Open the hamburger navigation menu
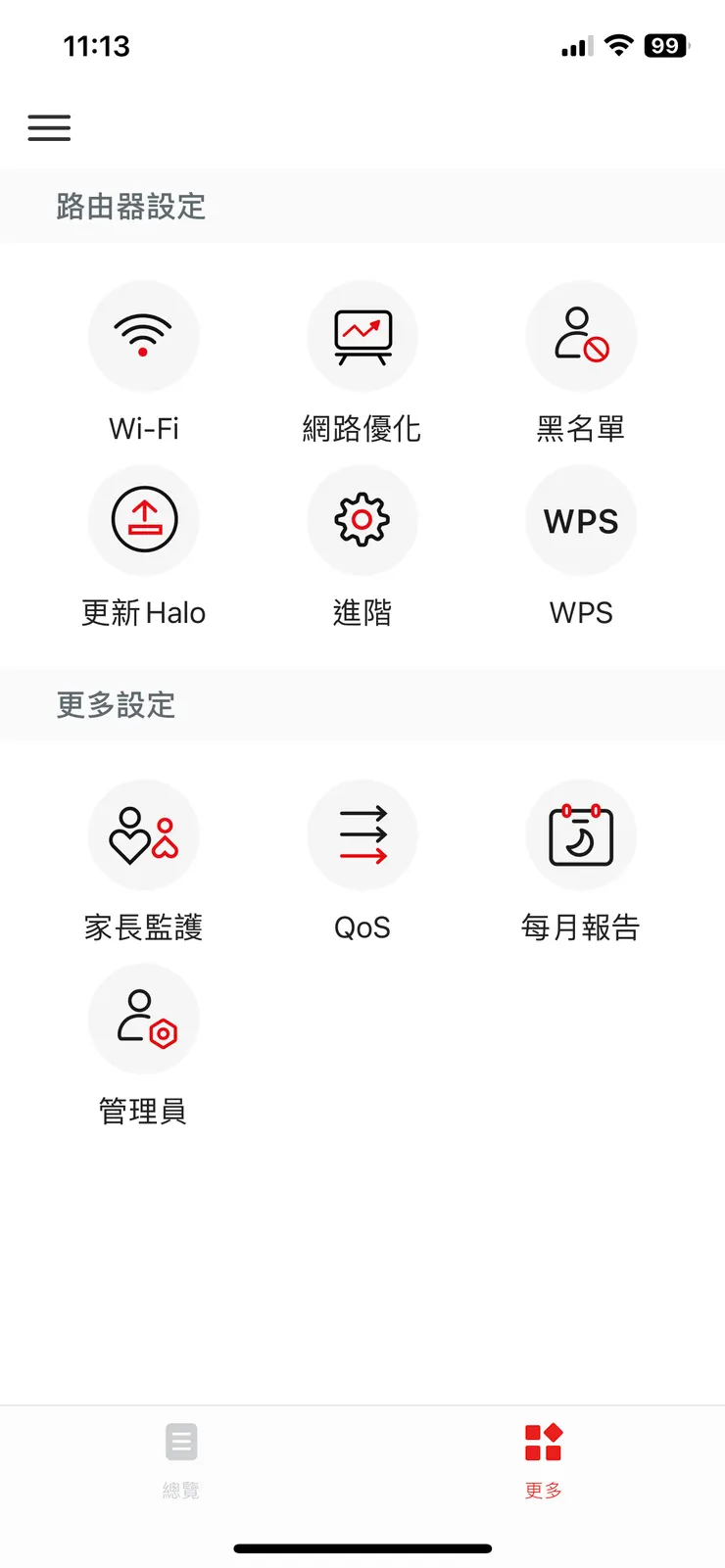This screenshot has width=725, height=1568. tap(49, 127)
